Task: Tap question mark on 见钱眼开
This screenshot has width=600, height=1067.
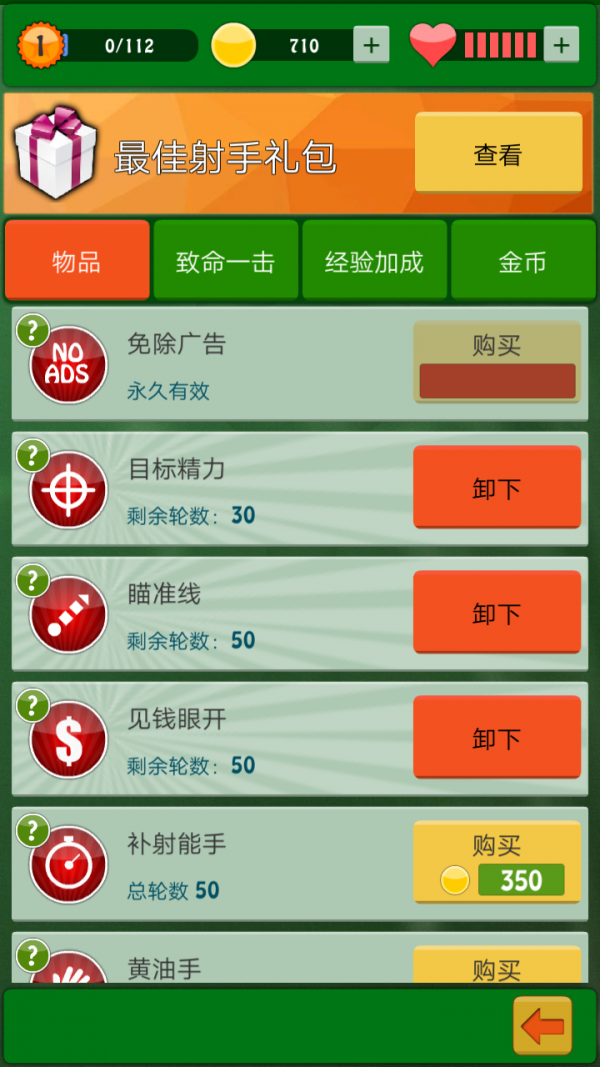Action: pos(33,706)
